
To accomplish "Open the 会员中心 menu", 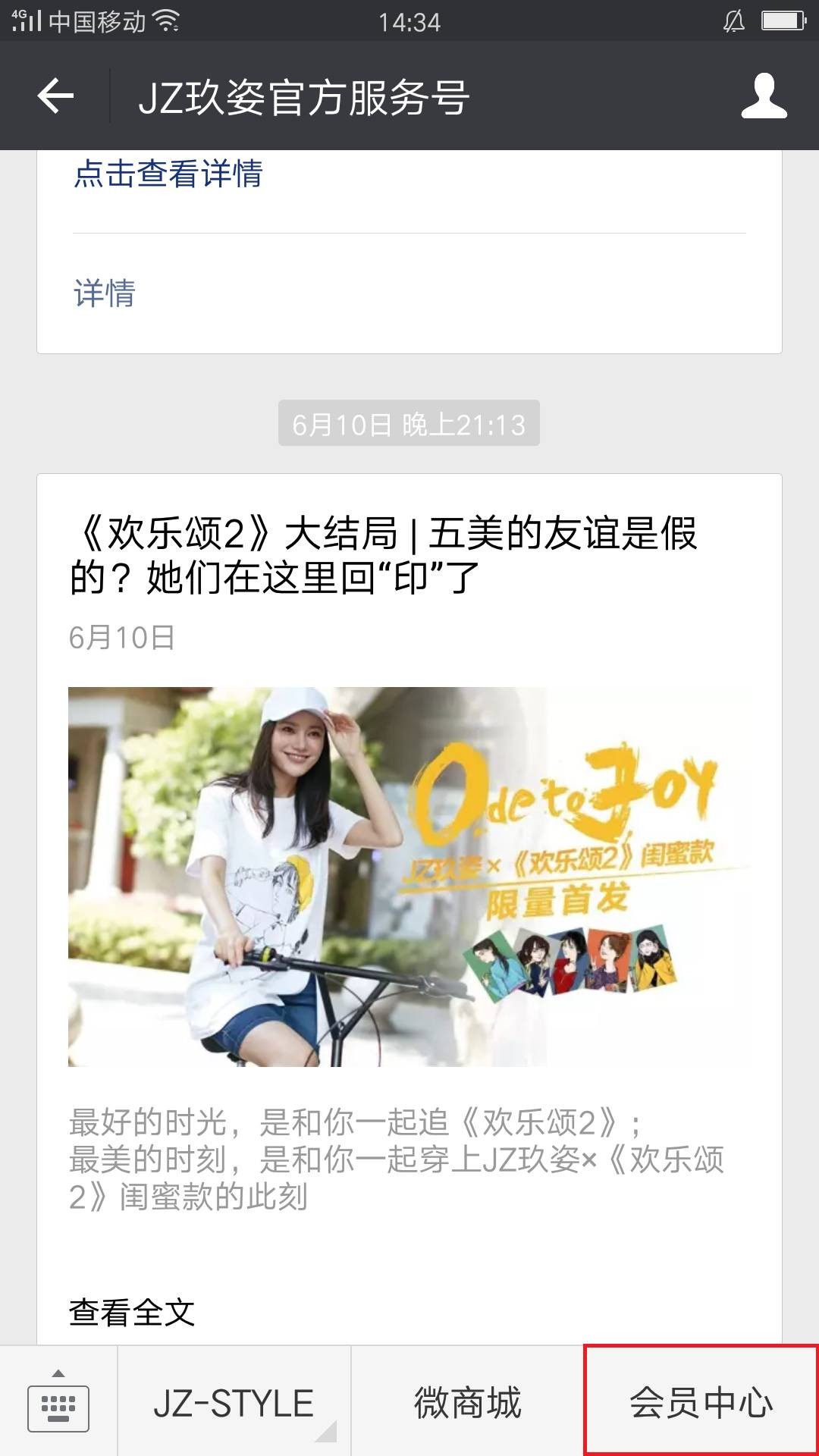I will 701,1403.
